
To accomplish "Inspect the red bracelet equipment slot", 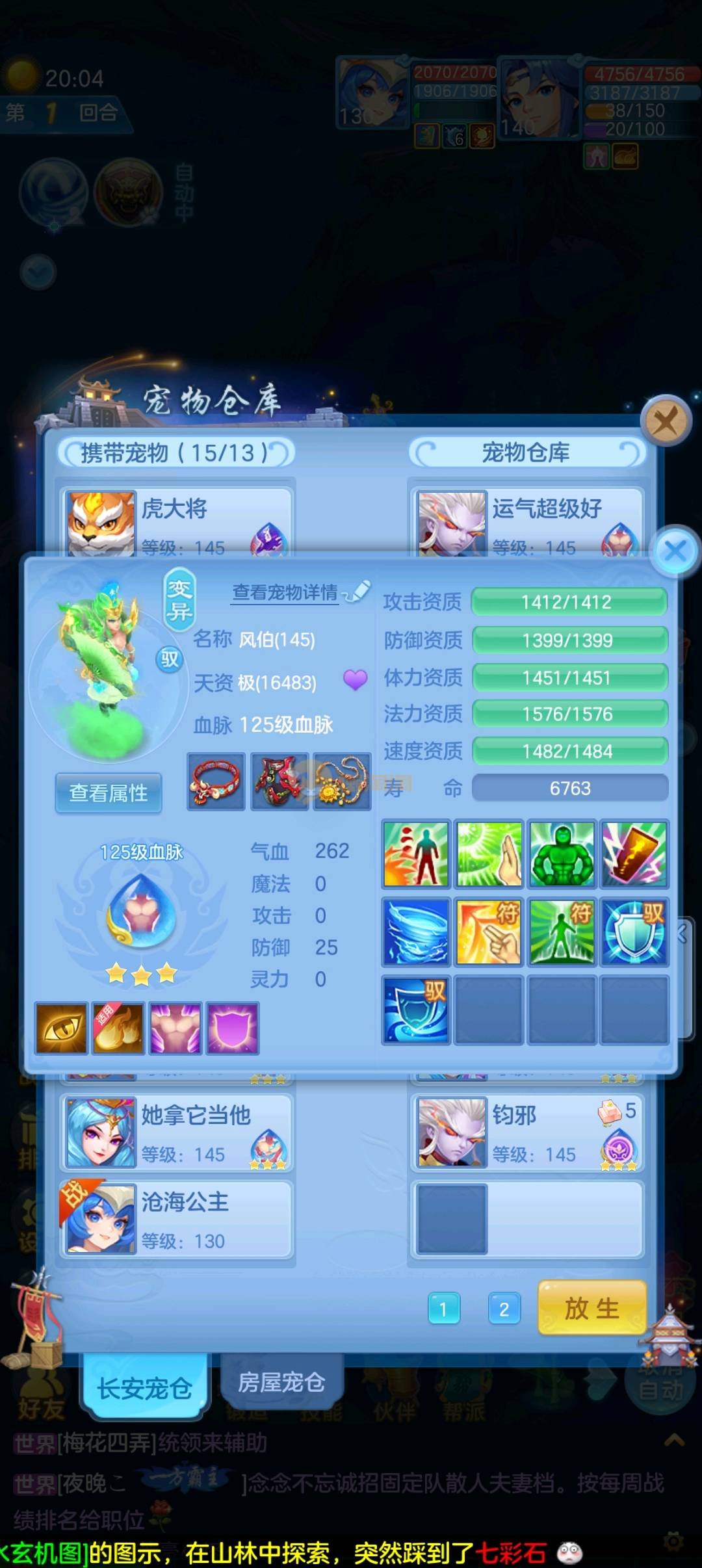I will 216,781.
